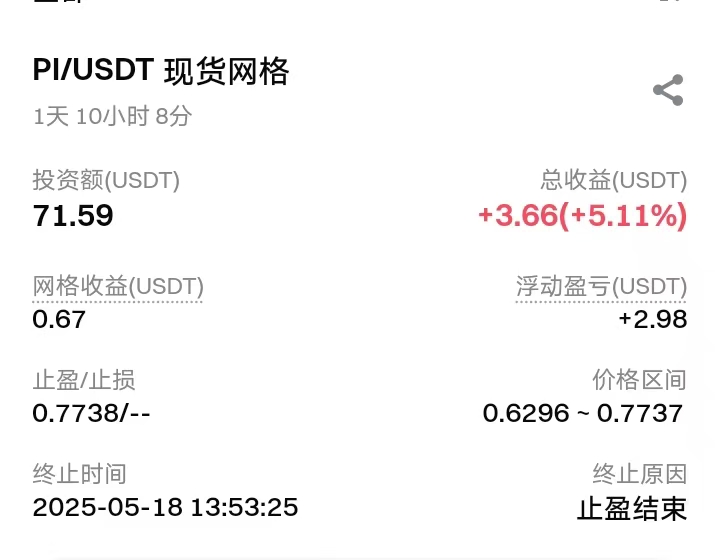Share the PI/USDT grid result
Image resolution: width=715 pixels, height=560 pixels.
tap(667, 90)
